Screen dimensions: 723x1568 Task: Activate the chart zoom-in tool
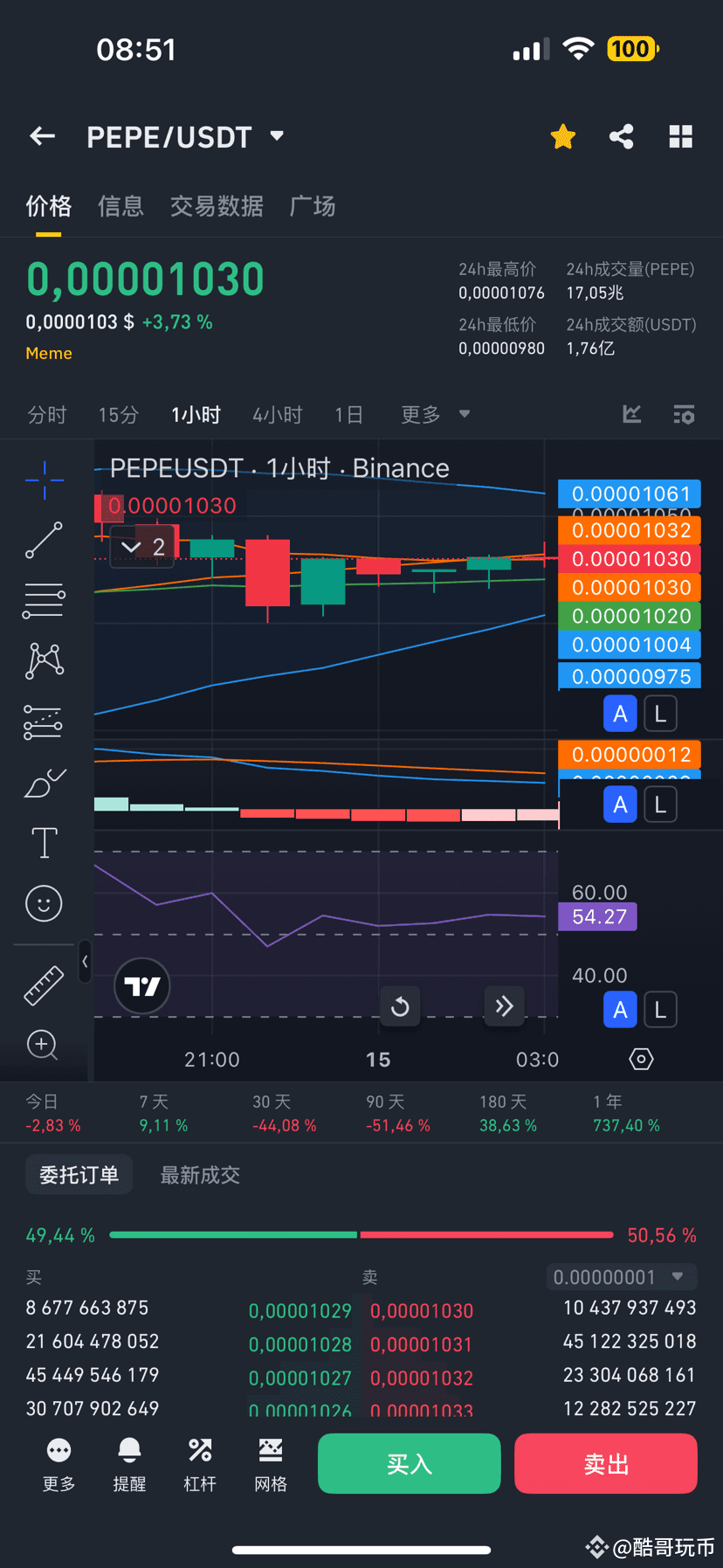(x=44, y=1045)
